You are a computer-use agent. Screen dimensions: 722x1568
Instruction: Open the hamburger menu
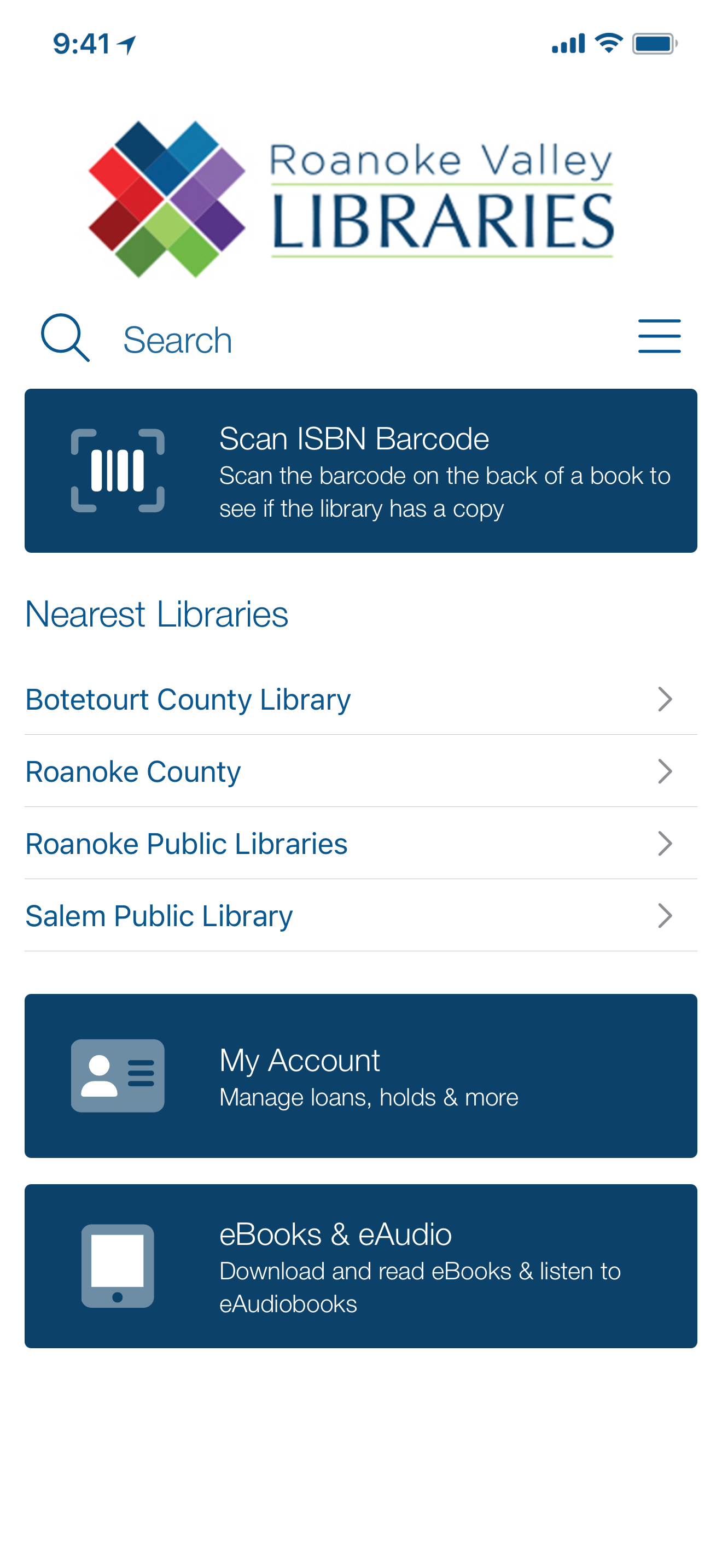pyautogui.click(x=659, y=336)
